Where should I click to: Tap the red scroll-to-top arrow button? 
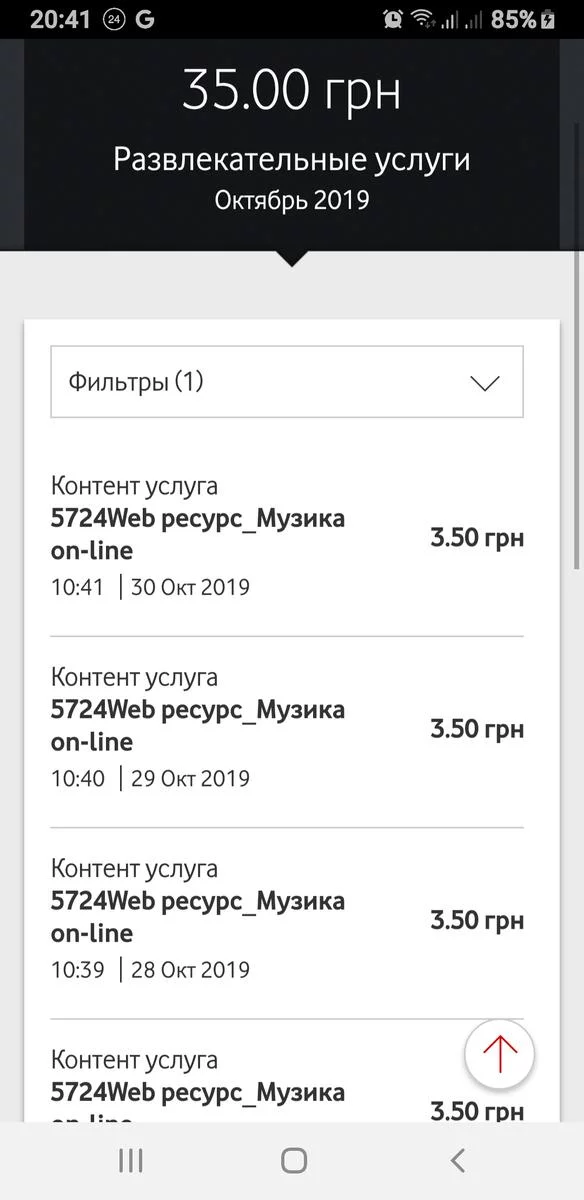point(499,1053)
